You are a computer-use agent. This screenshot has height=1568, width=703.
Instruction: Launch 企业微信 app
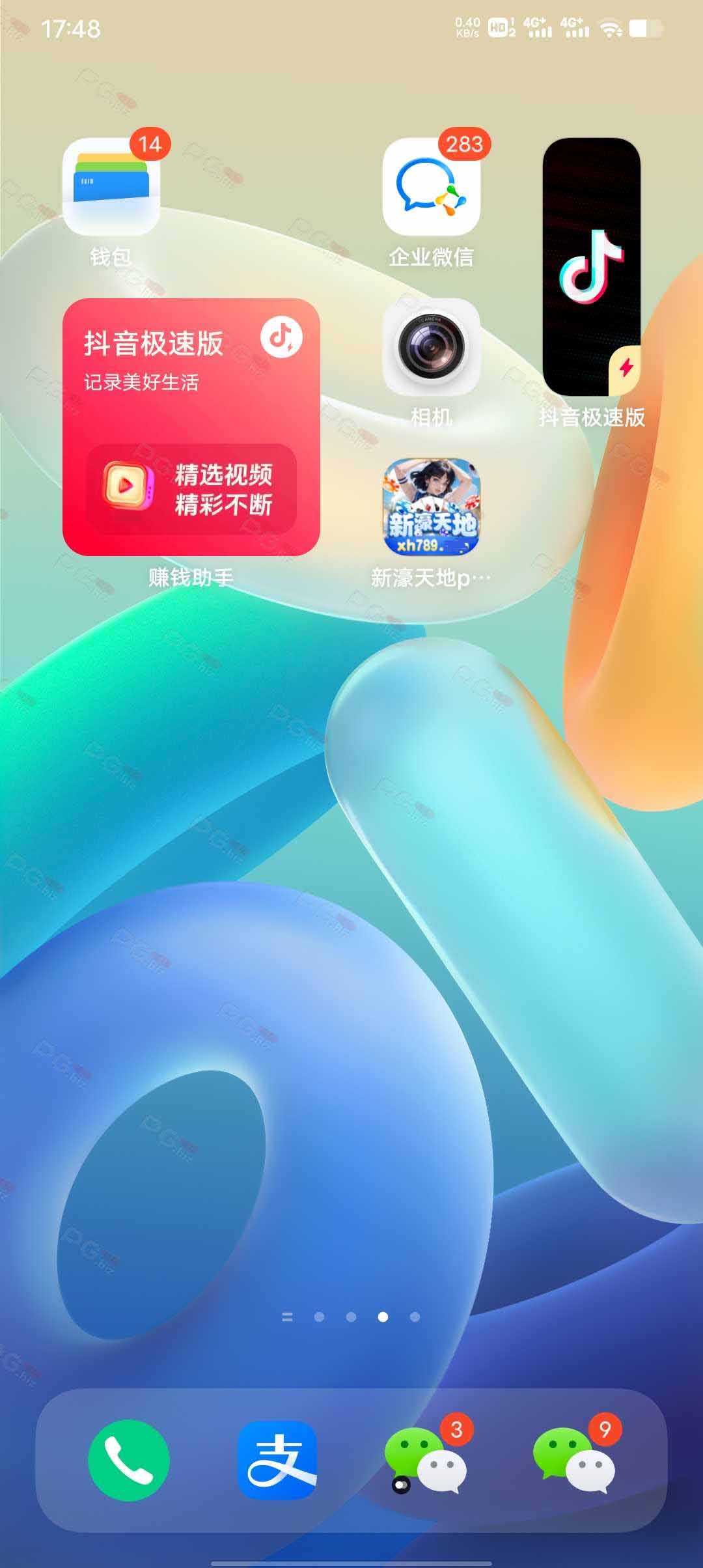point(431,188)
